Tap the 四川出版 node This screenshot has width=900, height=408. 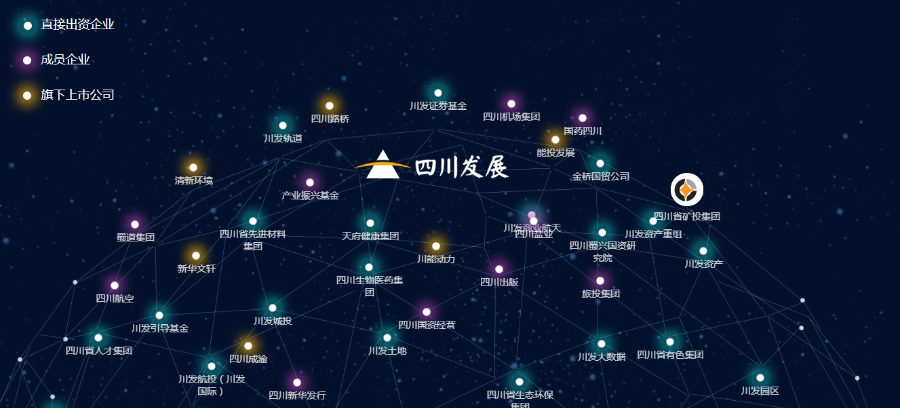coord(499,269)
